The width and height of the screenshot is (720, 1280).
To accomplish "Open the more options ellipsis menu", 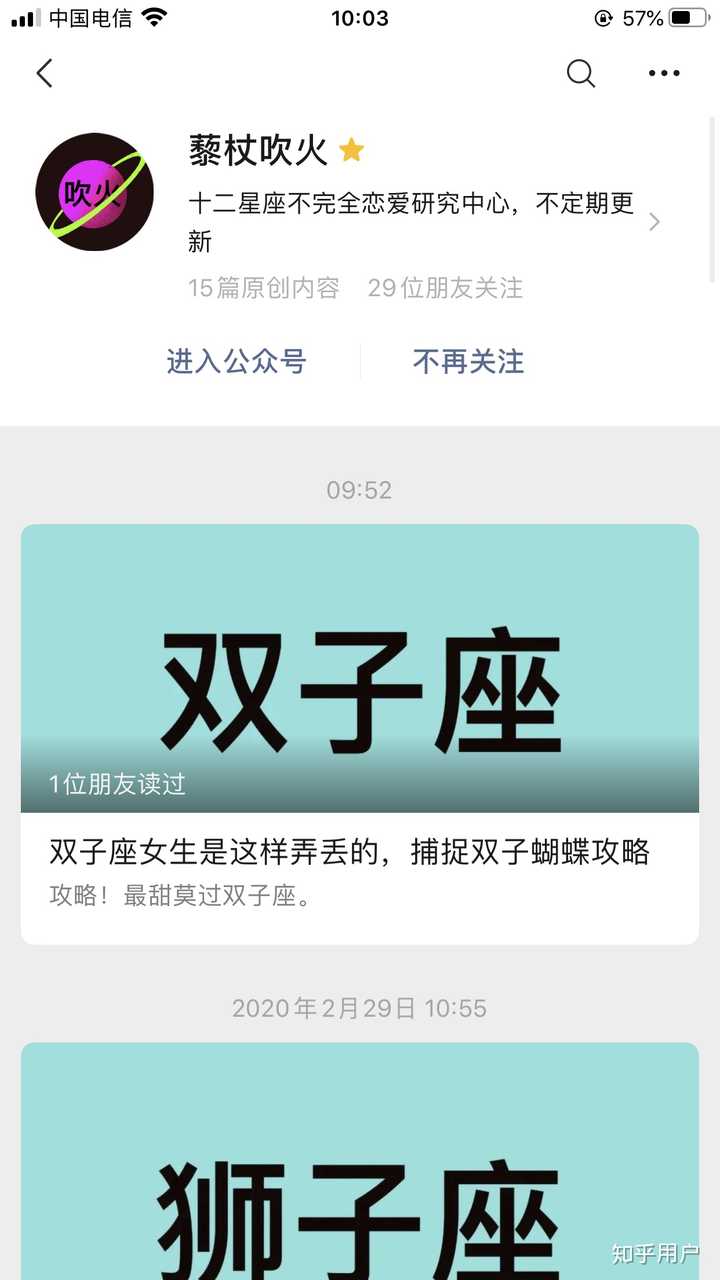I will click(664, 73).
